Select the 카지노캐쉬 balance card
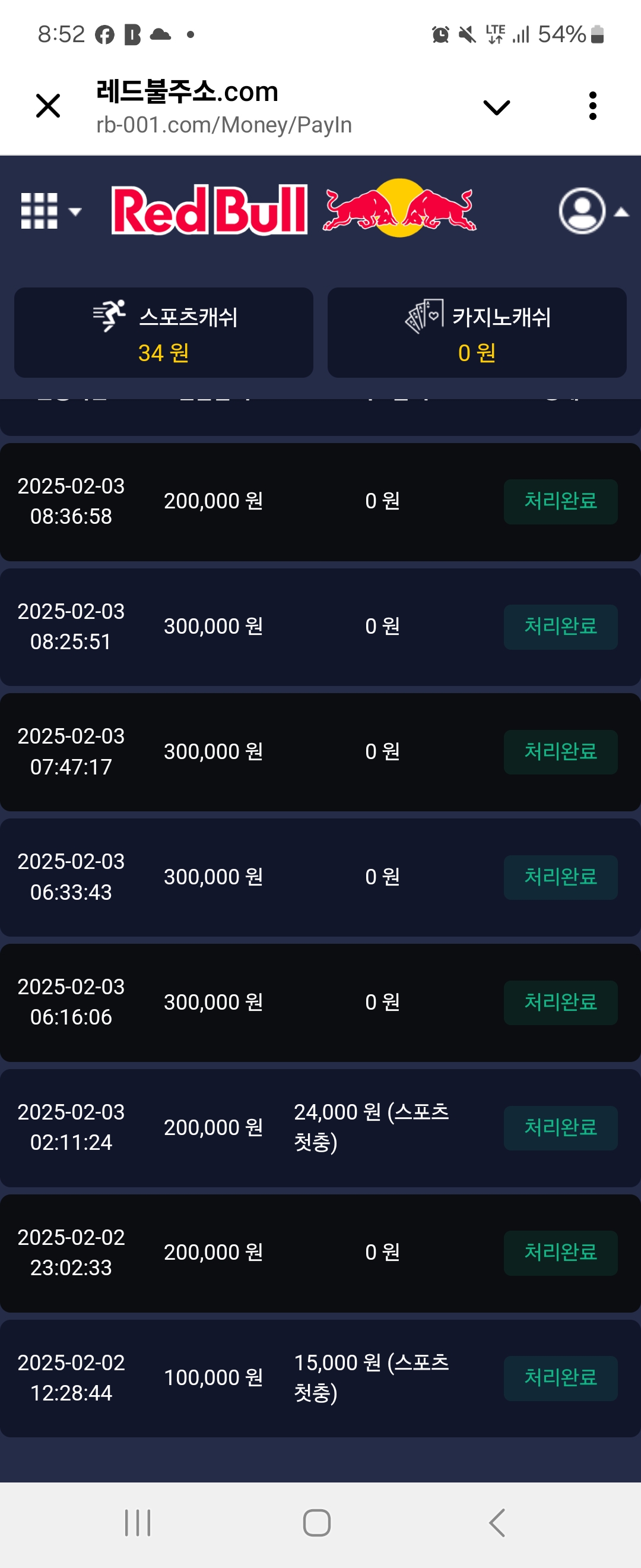Viewport: 641px width, 1568px height. tap(477, 333)
